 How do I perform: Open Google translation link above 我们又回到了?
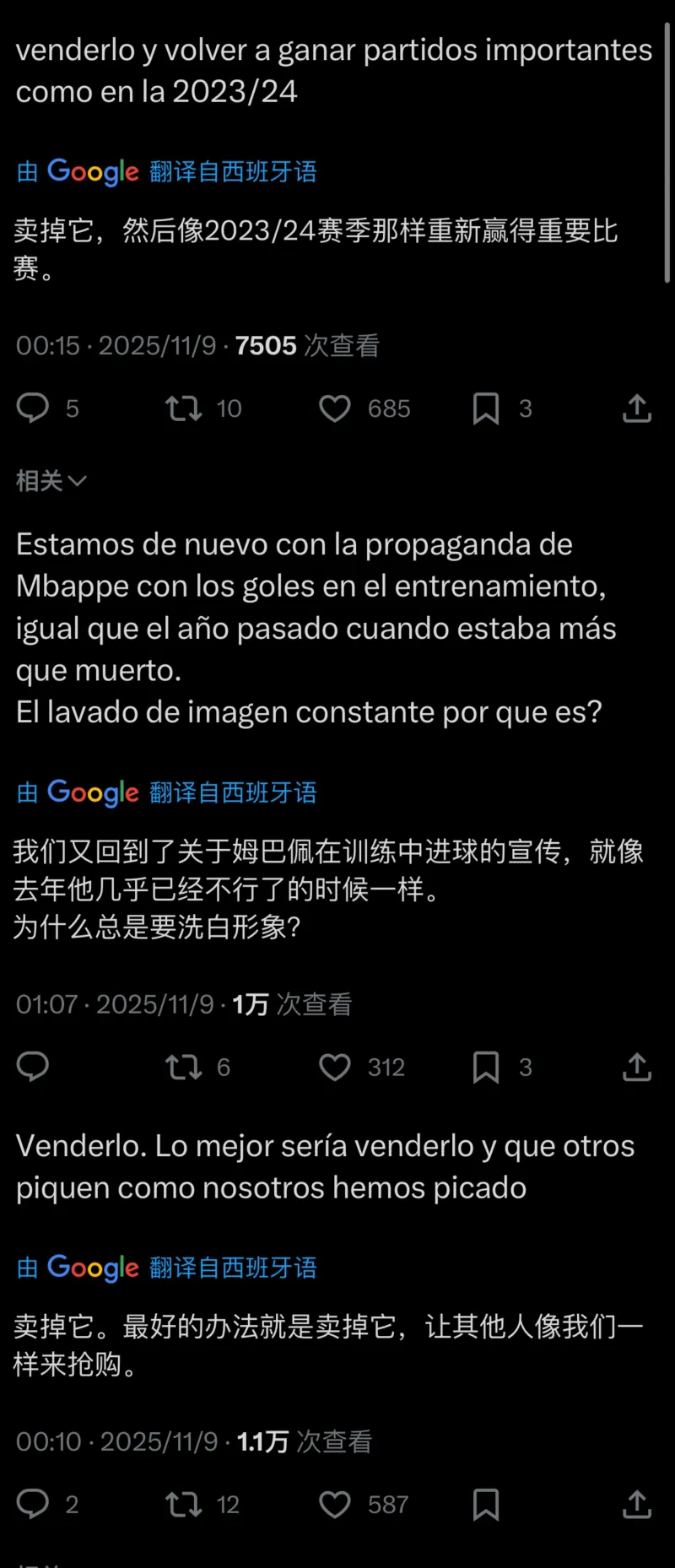point(166,792)
